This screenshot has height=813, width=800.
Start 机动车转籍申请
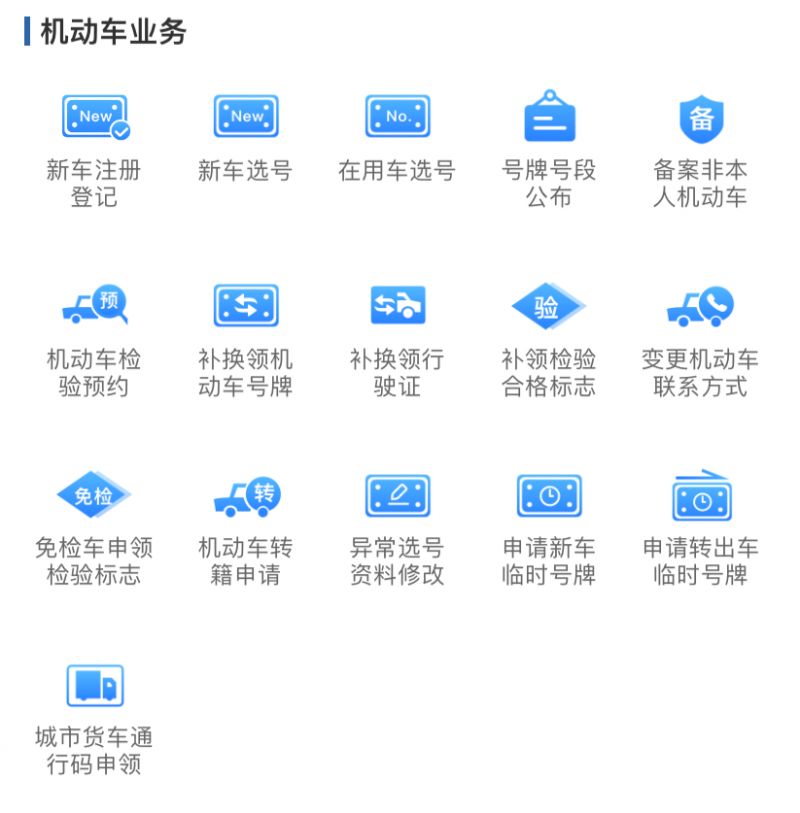pyautogui.click(x=245, y=496)
